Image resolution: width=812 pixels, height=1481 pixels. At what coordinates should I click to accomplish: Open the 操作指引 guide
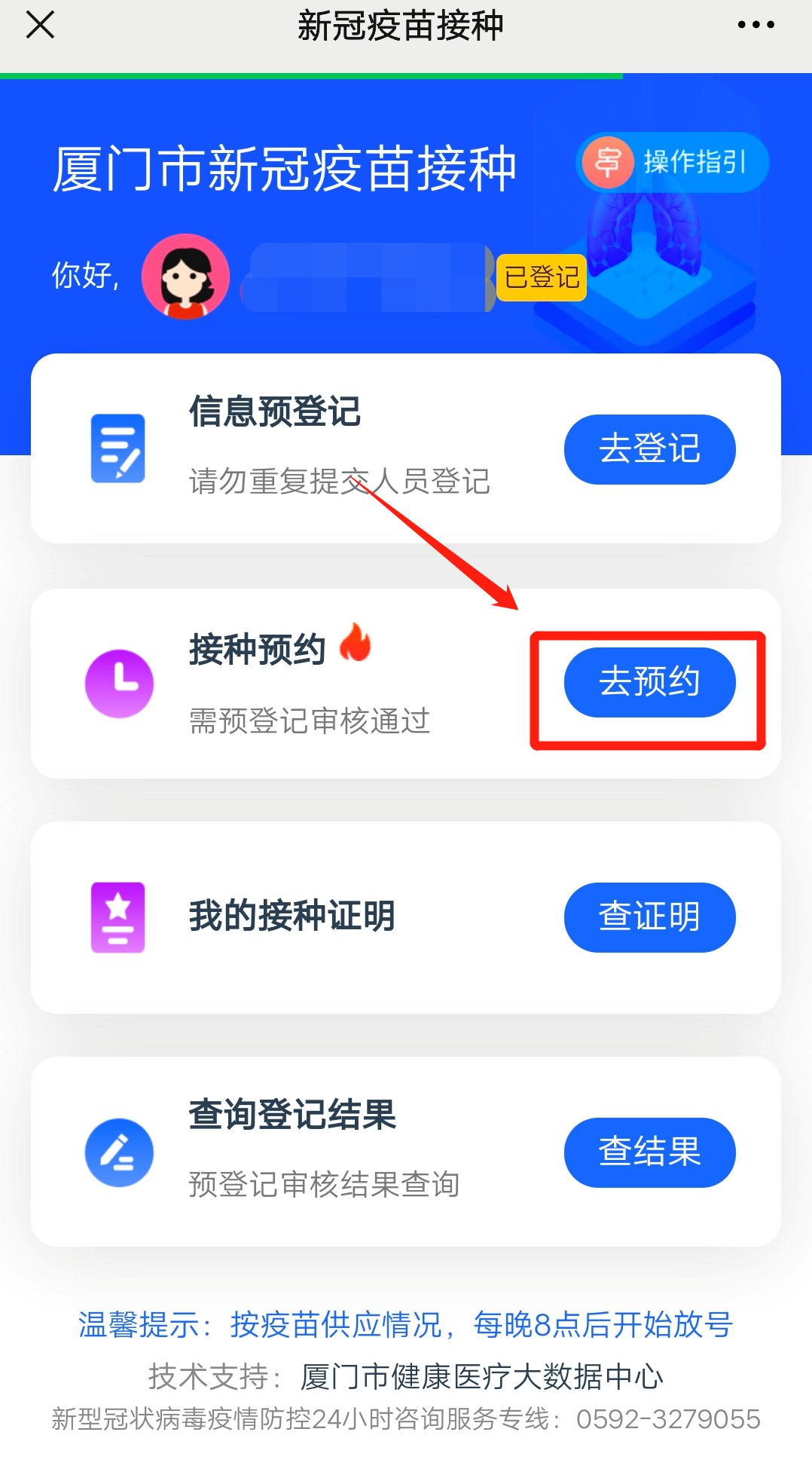point(672,162)
